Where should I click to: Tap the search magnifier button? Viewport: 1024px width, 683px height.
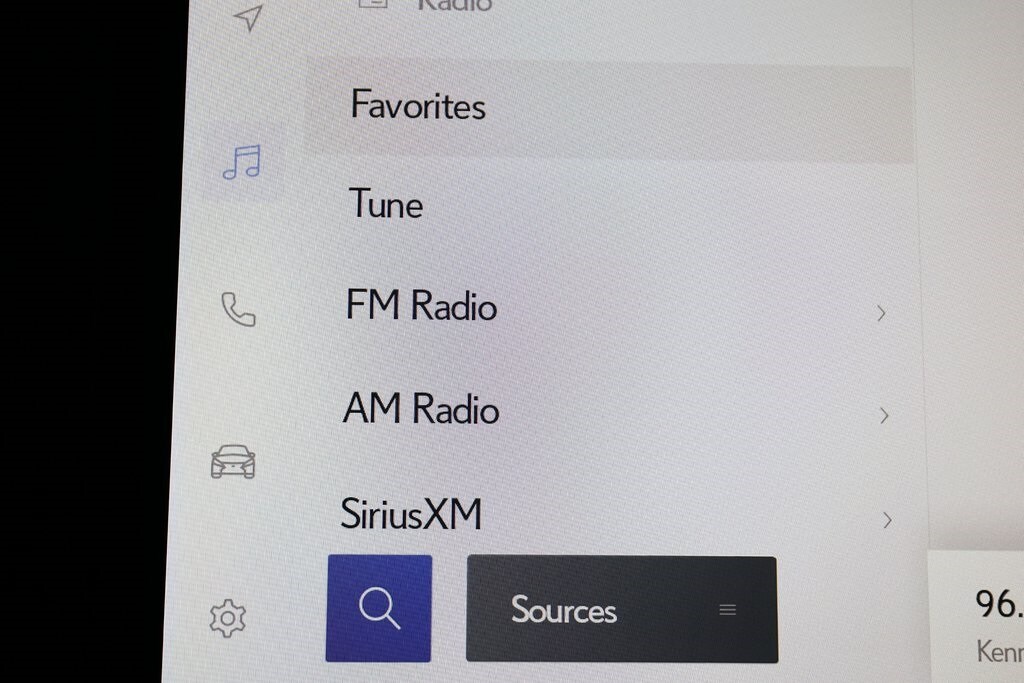click(x=379, y=608)
